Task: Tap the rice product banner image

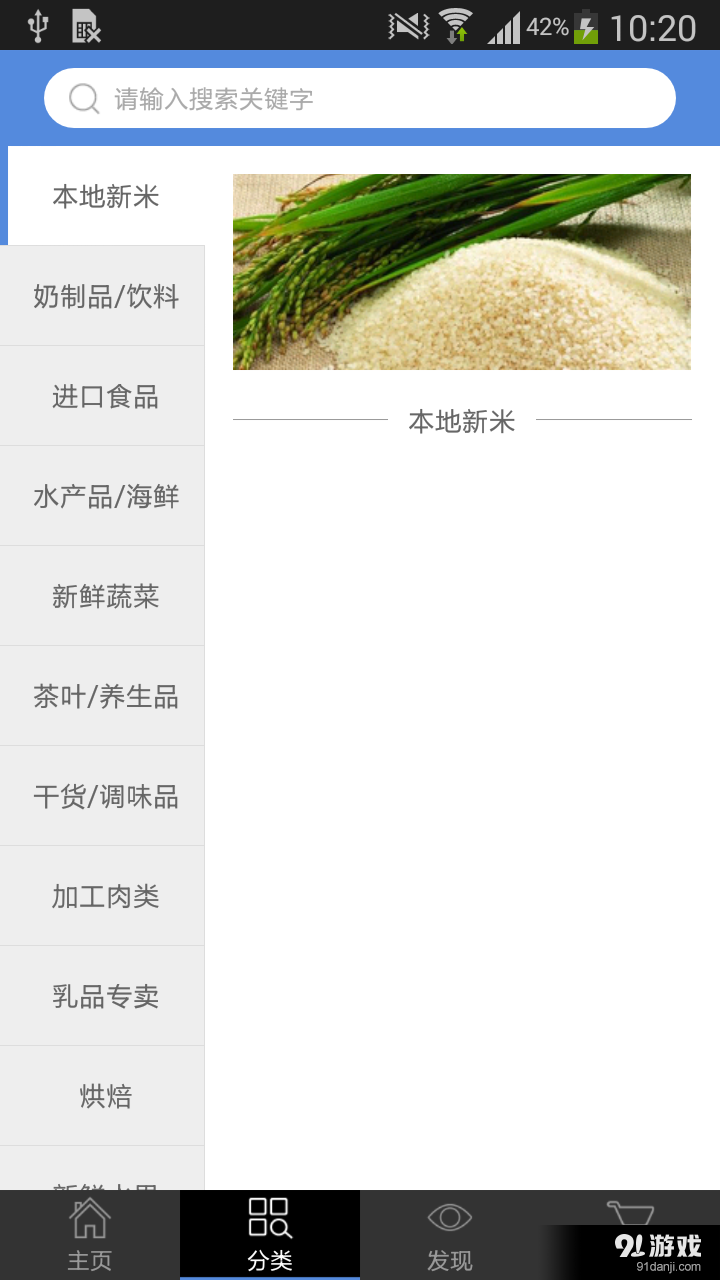Action: point(461,271)
